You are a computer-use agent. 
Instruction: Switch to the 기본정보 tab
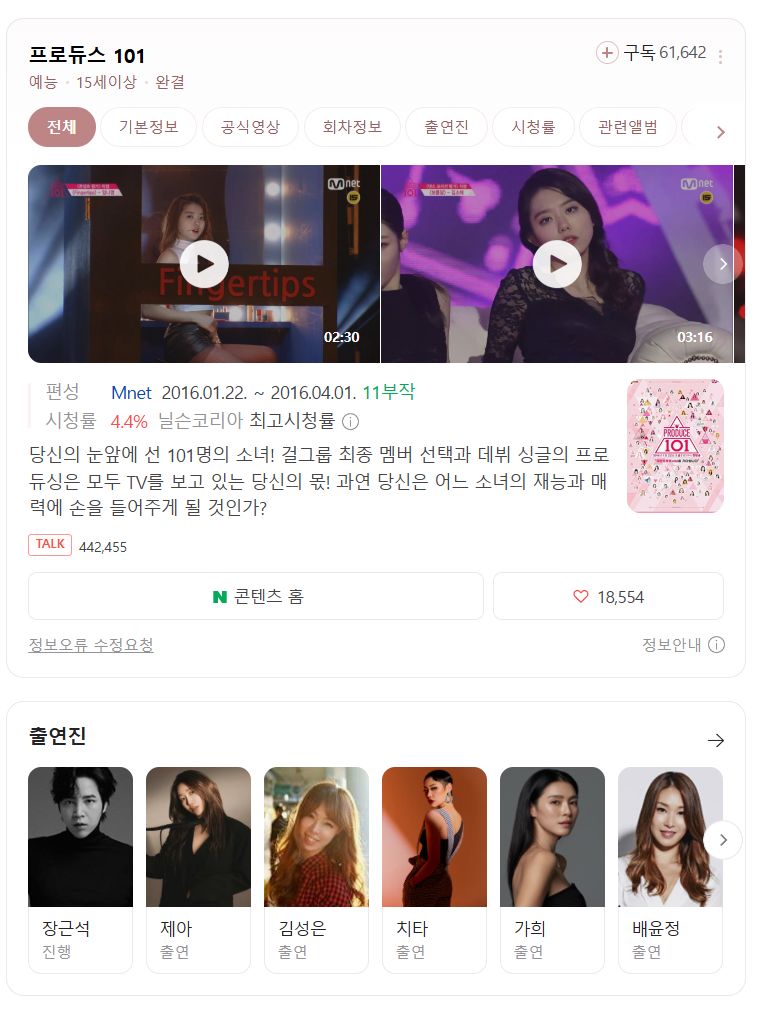148,127
